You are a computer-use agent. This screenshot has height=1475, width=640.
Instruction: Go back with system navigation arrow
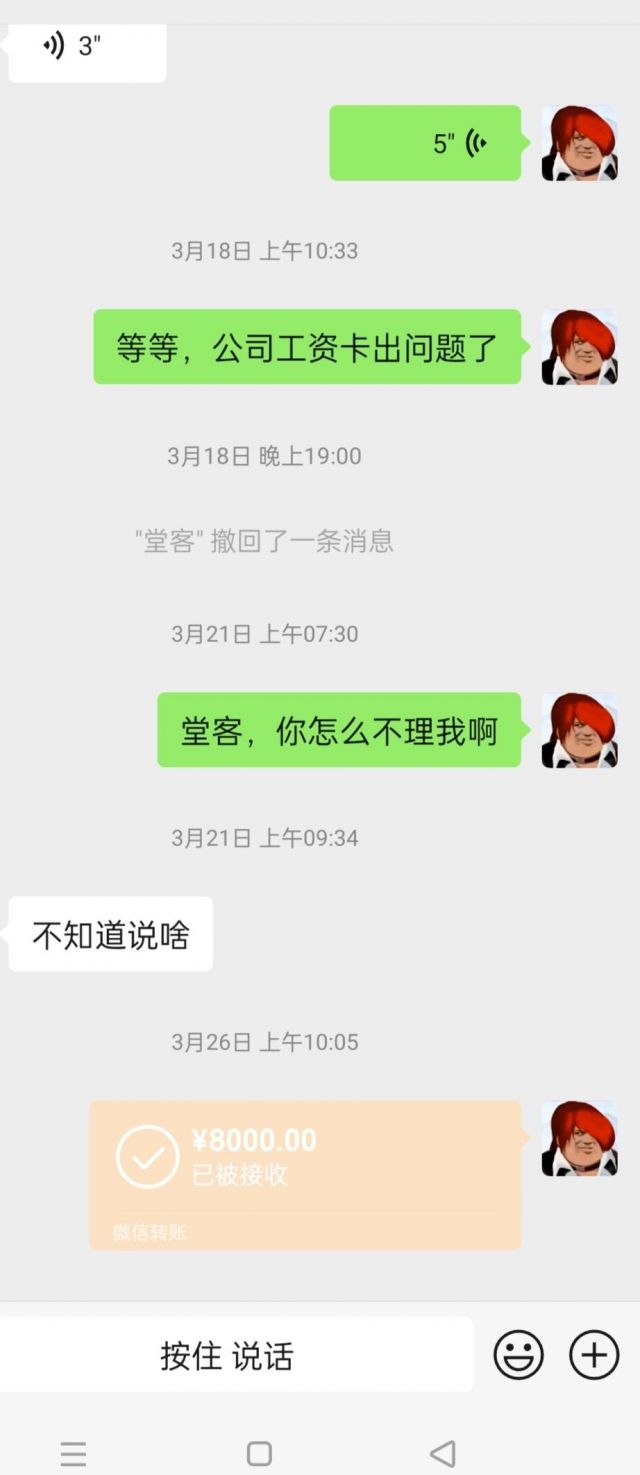pyautogui.click(x=443, y=1453)
